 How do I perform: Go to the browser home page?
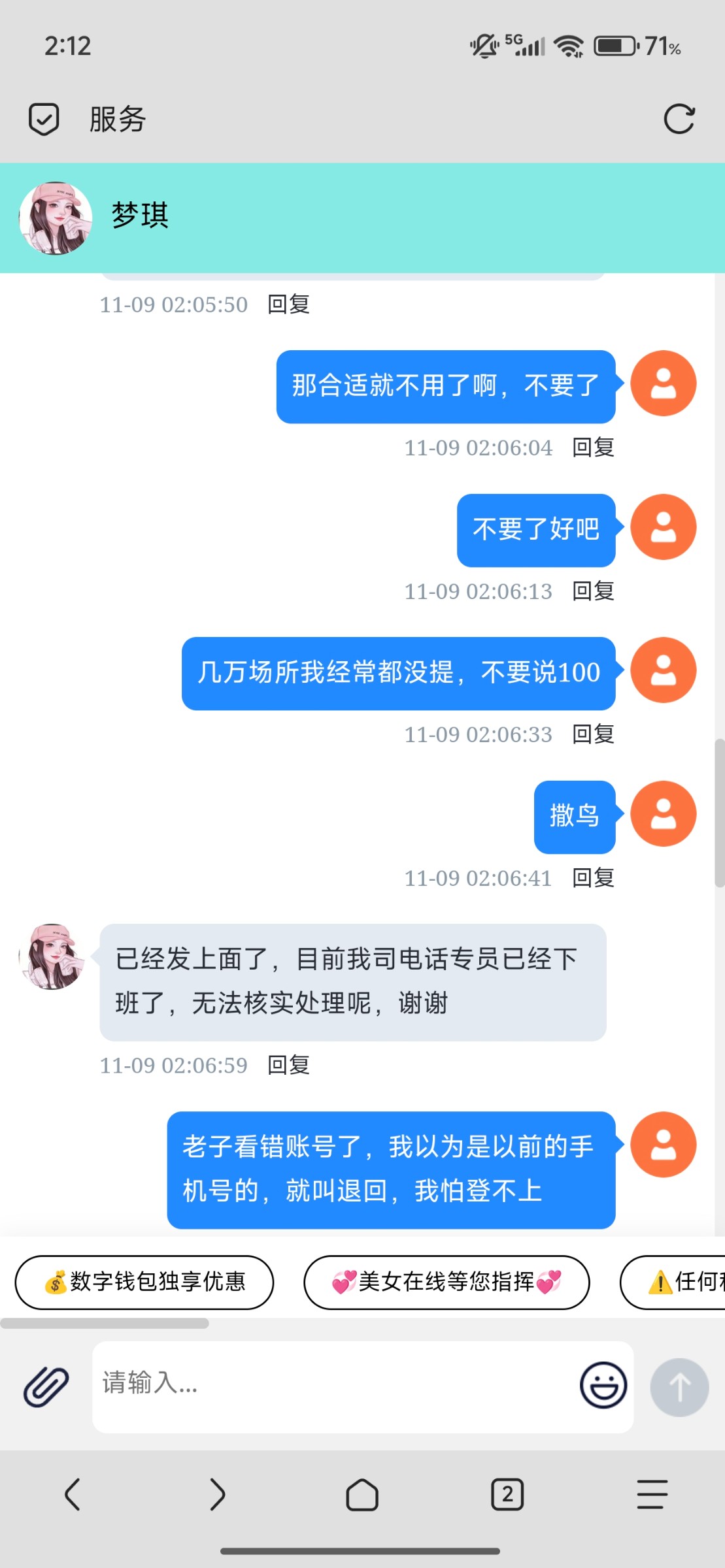[362, 1495]
